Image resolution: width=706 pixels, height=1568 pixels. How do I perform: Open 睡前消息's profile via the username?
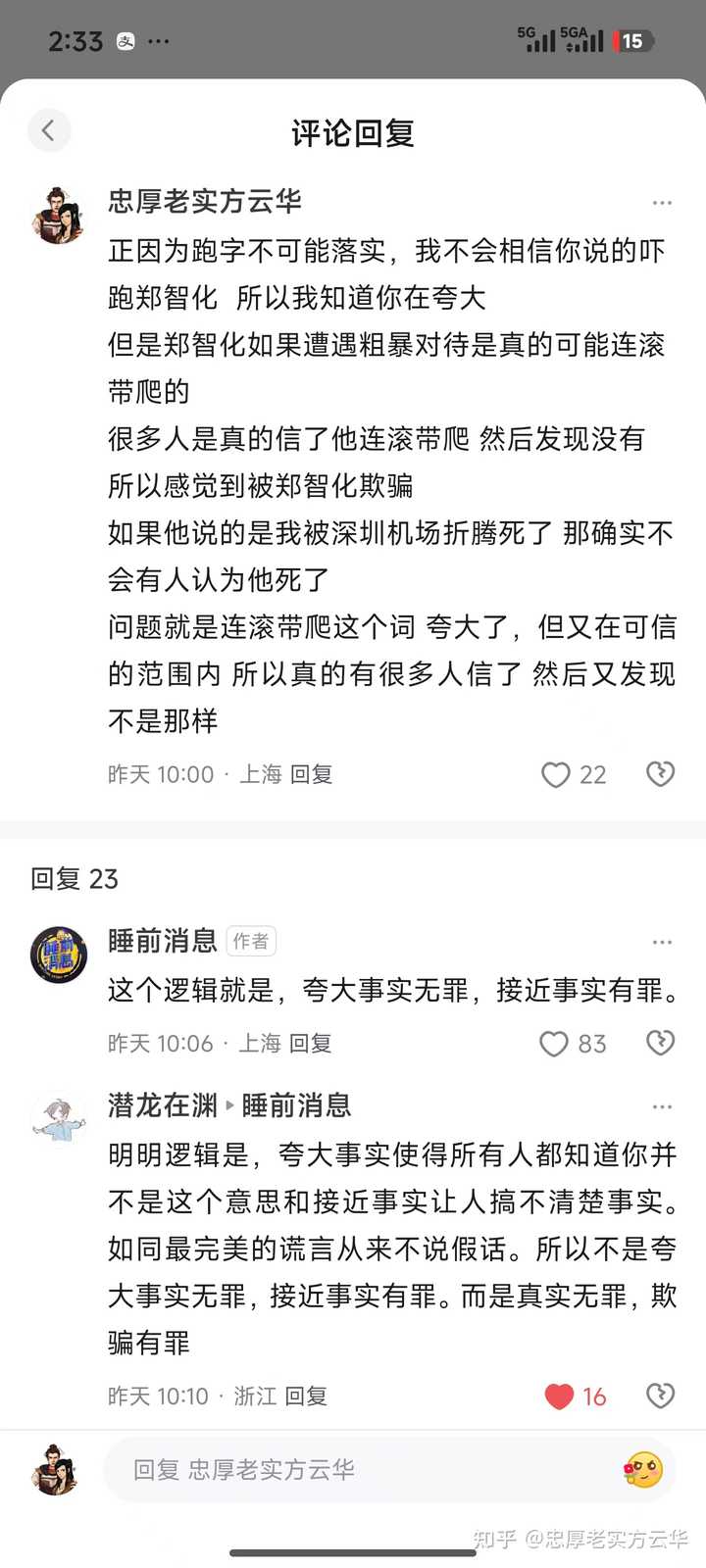(161, 941)
